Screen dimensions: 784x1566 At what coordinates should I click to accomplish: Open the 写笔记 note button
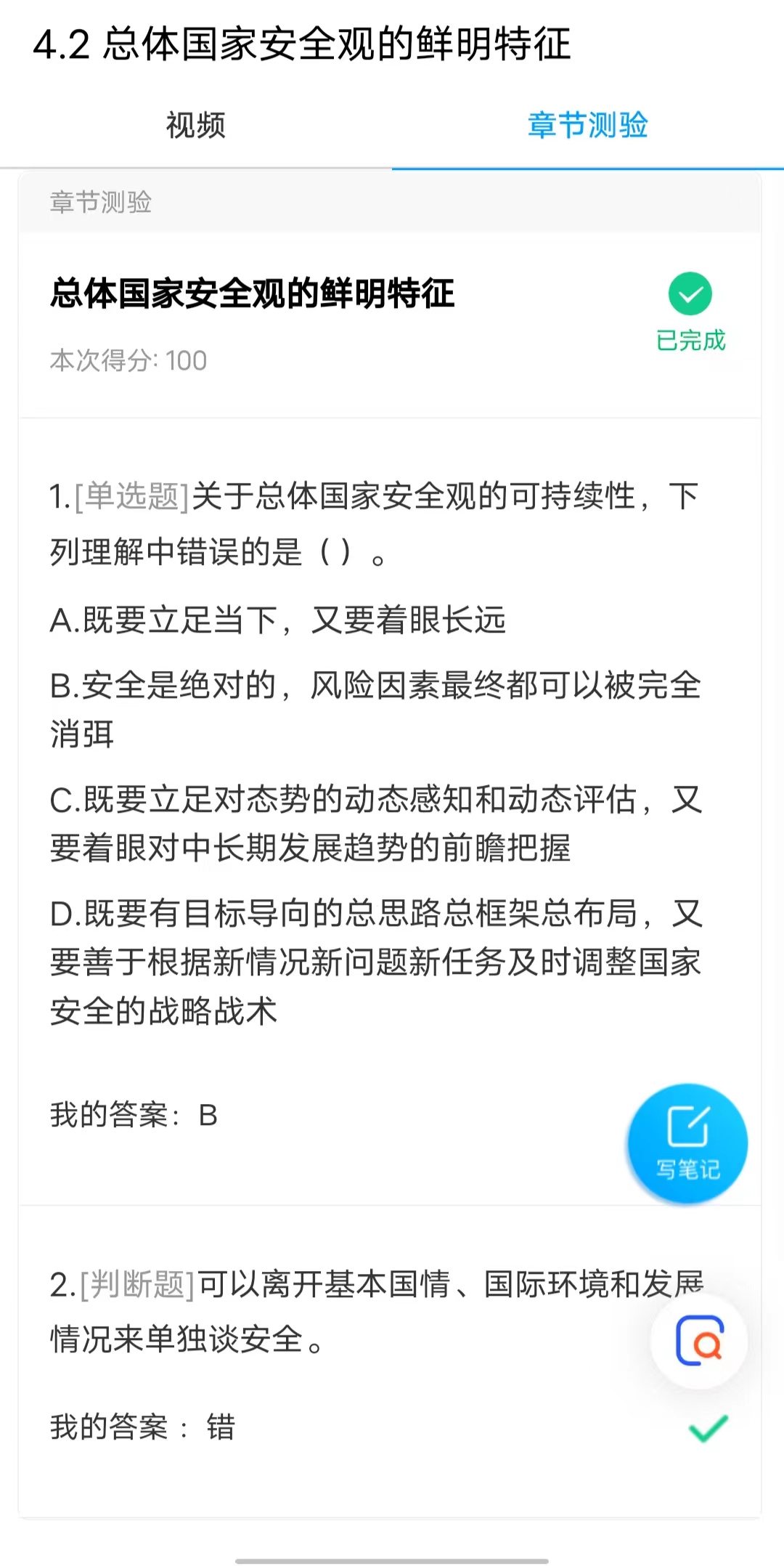[687, 1143]
